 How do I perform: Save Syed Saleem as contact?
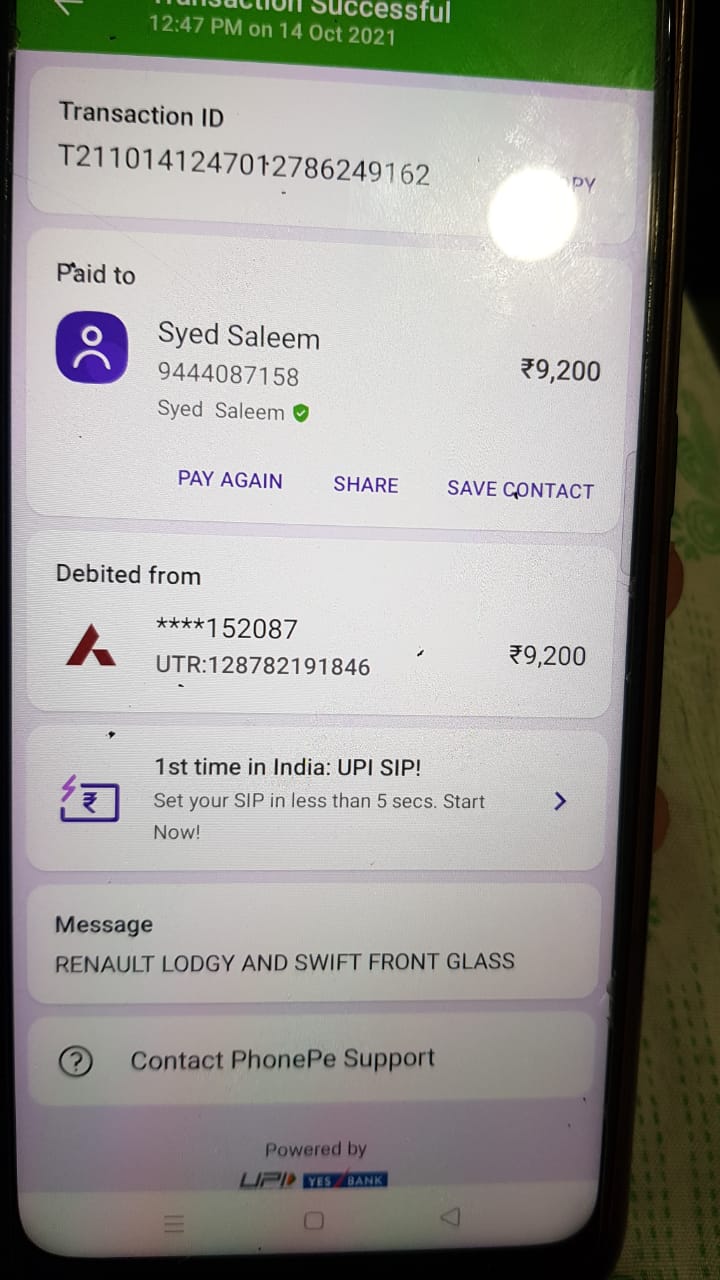click(x=520, y=490)
